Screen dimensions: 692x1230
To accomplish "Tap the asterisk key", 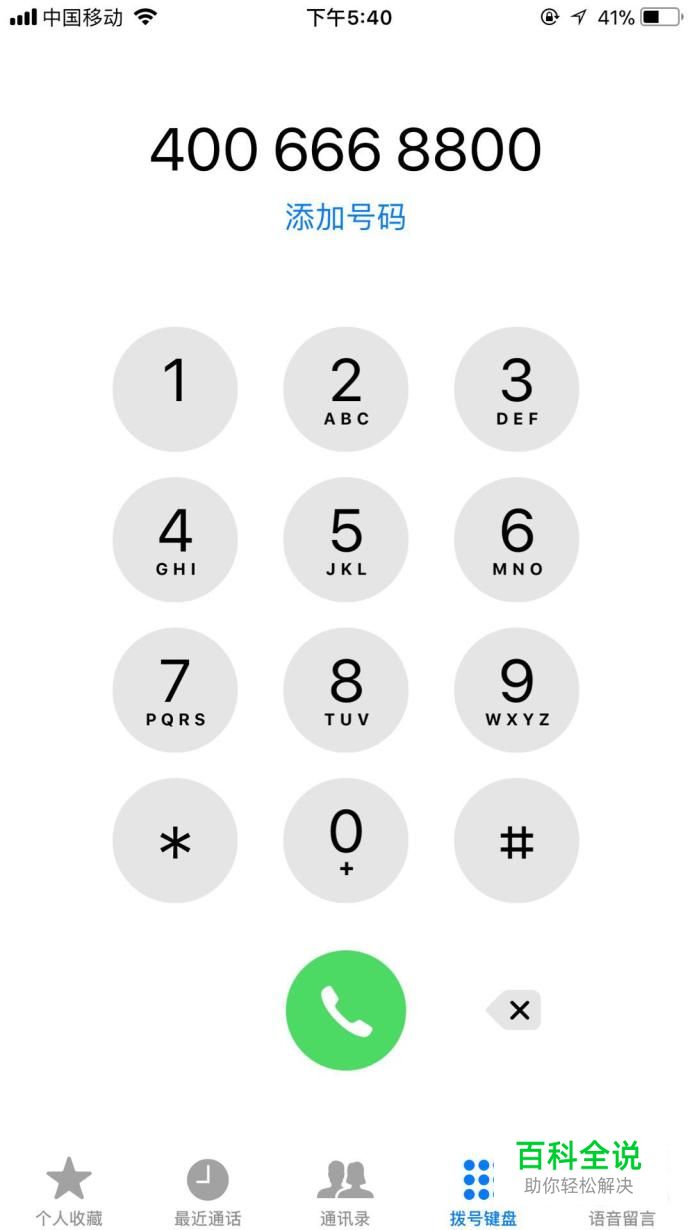I will tap(175, 841).
